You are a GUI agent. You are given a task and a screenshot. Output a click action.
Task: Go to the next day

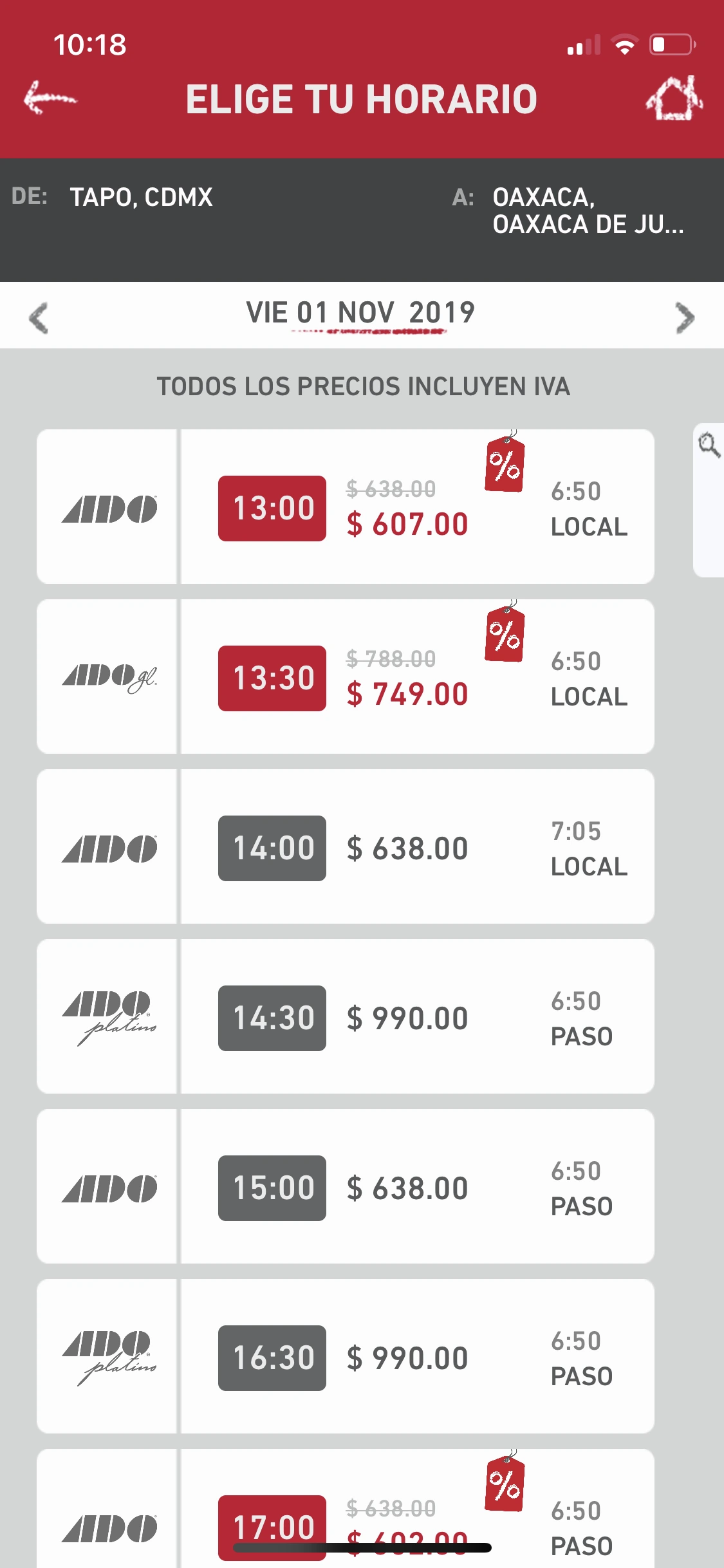click(x=685, y=318)
